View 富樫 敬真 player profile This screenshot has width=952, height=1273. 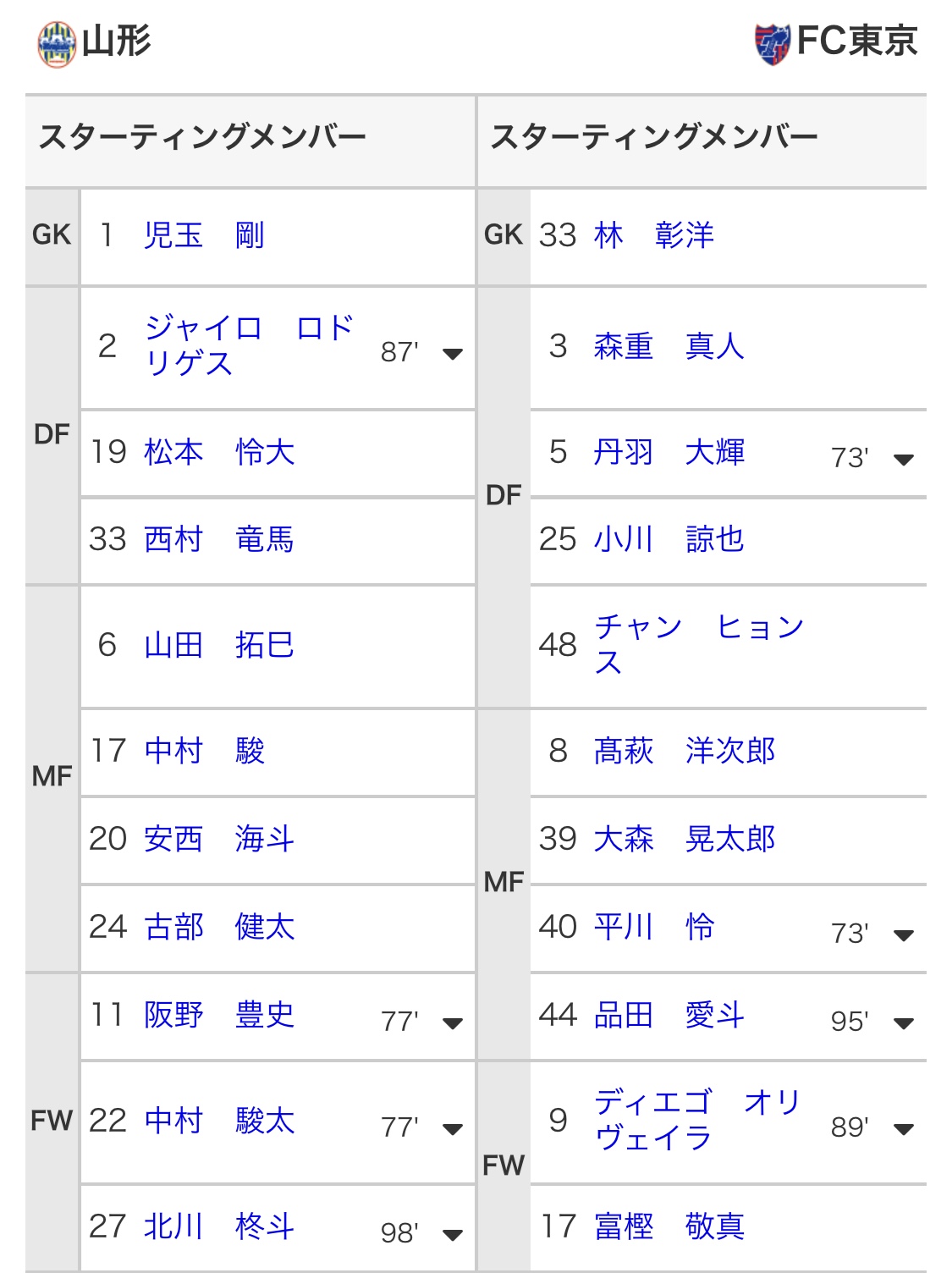[x=669, y=1226]
